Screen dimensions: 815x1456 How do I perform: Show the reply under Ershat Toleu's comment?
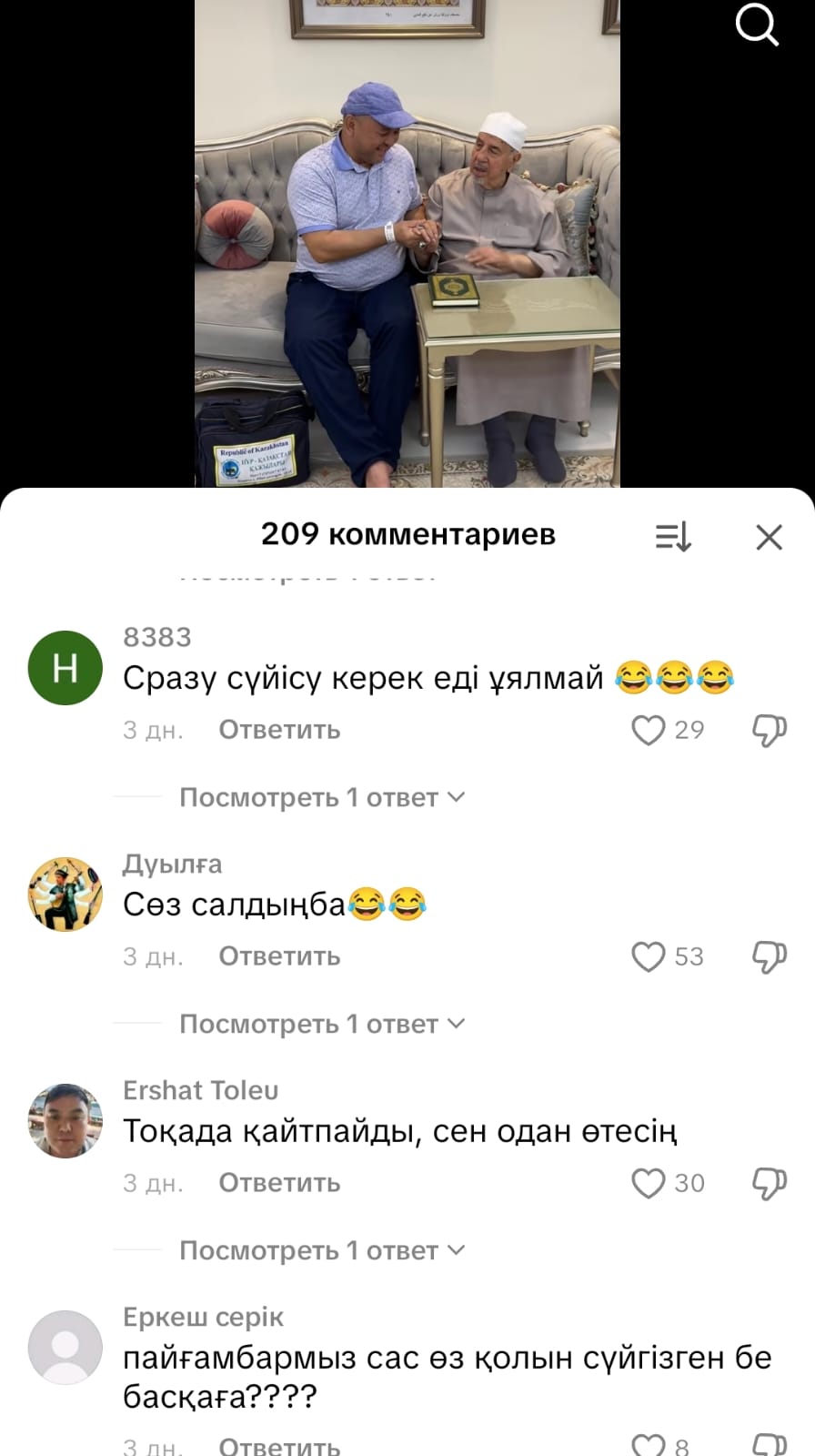tap(322, 1251)
